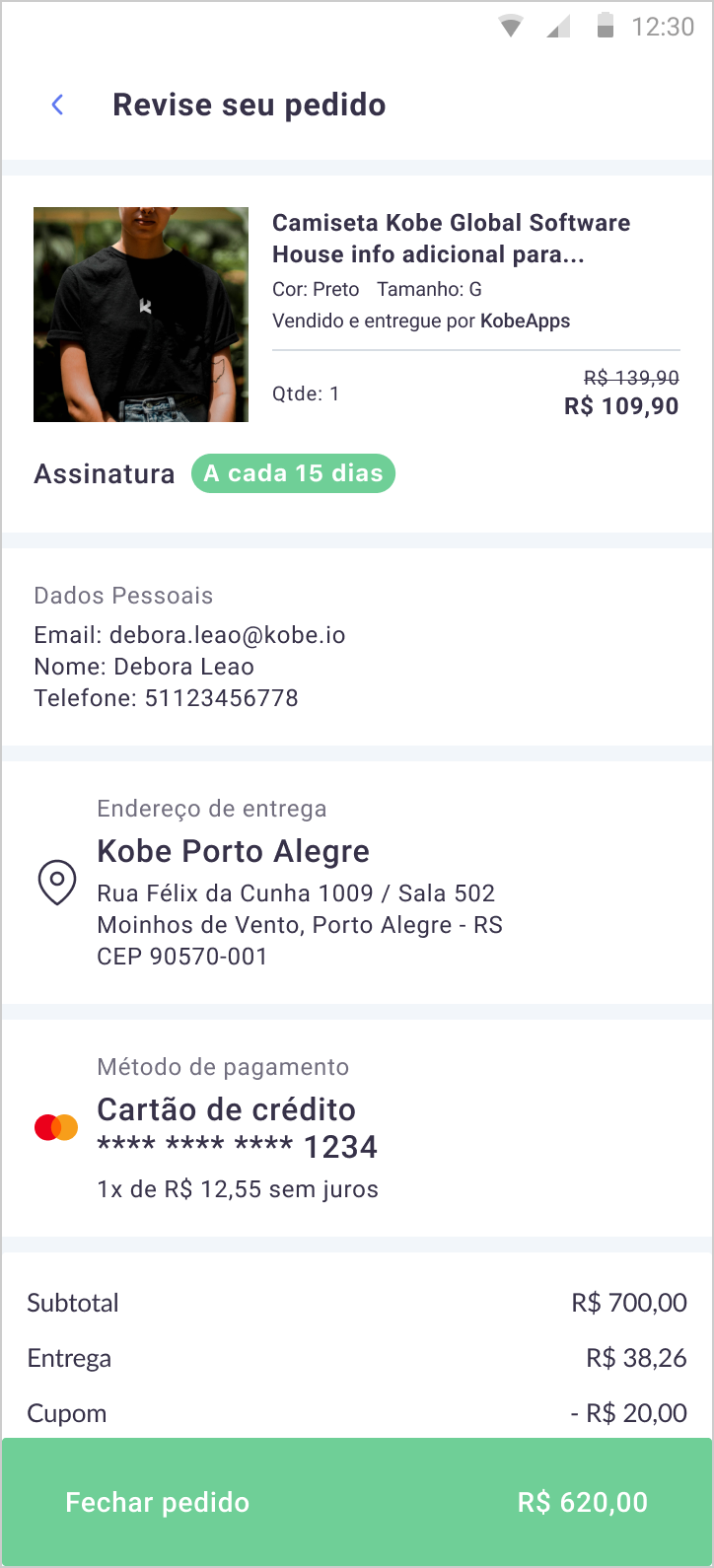Tap the total amount 'R$ 620,00'

click(581, 1502)
